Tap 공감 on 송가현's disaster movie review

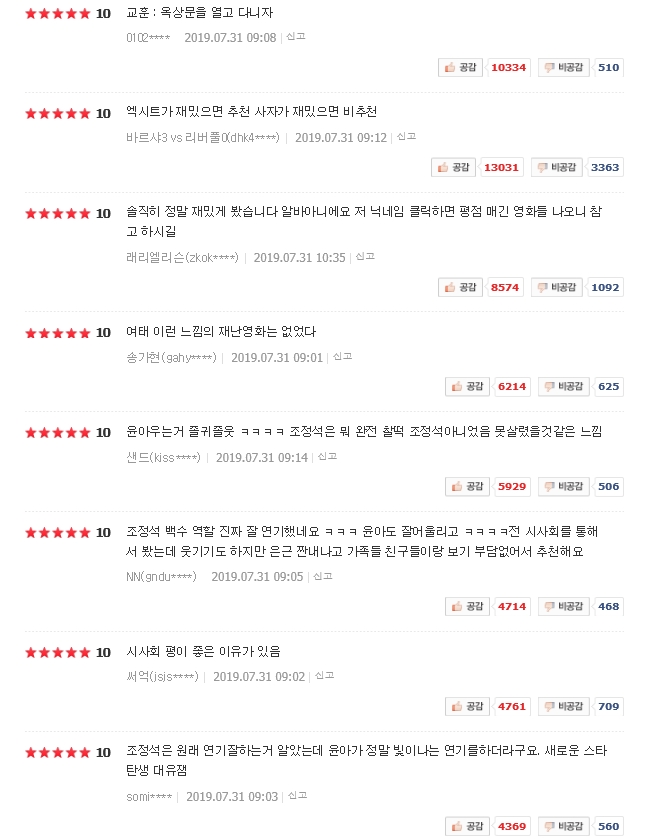click(468, 386)
